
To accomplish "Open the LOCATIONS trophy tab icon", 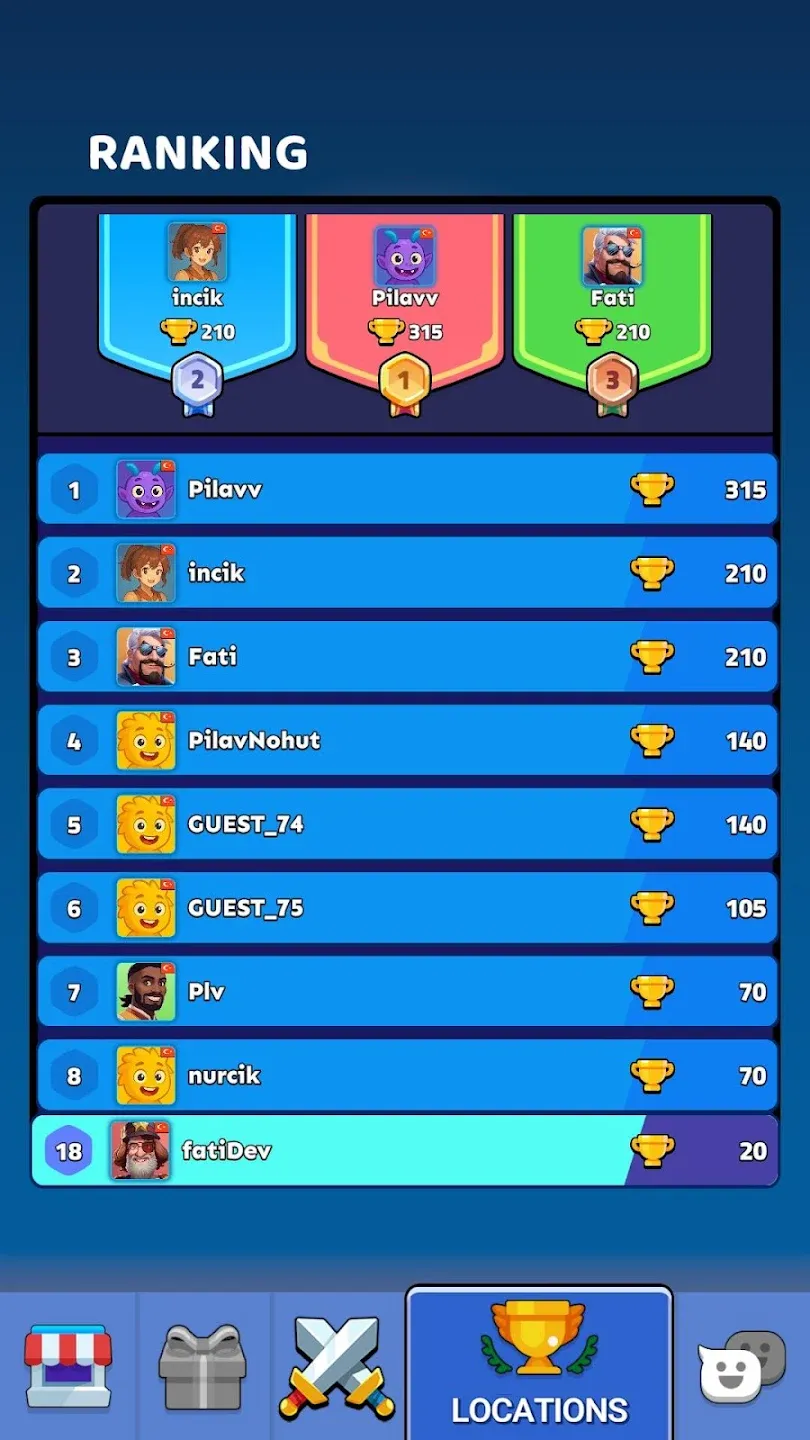I will 540,1340.
